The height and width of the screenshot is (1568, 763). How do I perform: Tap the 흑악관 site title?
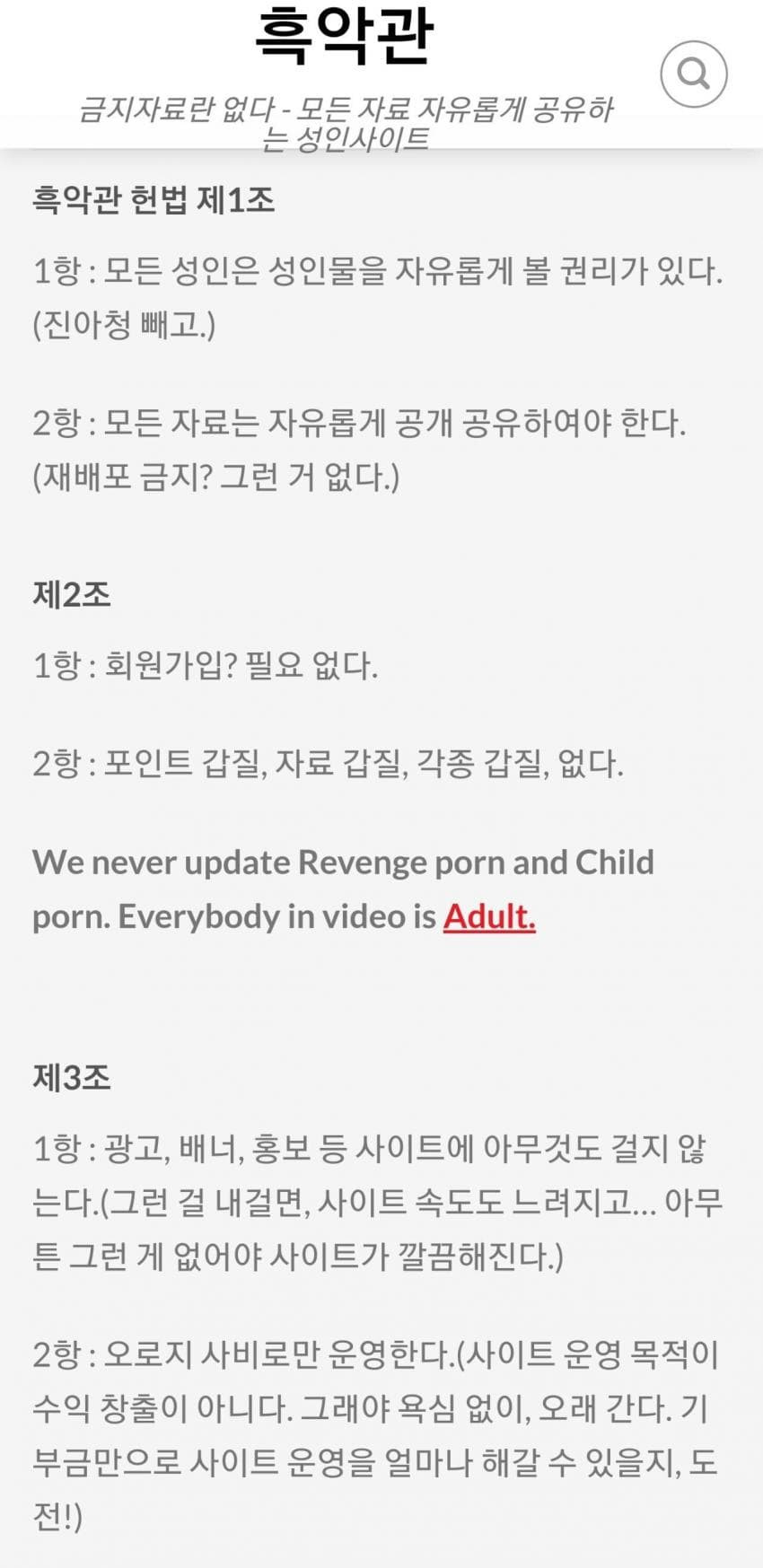[x=346, y=36]
